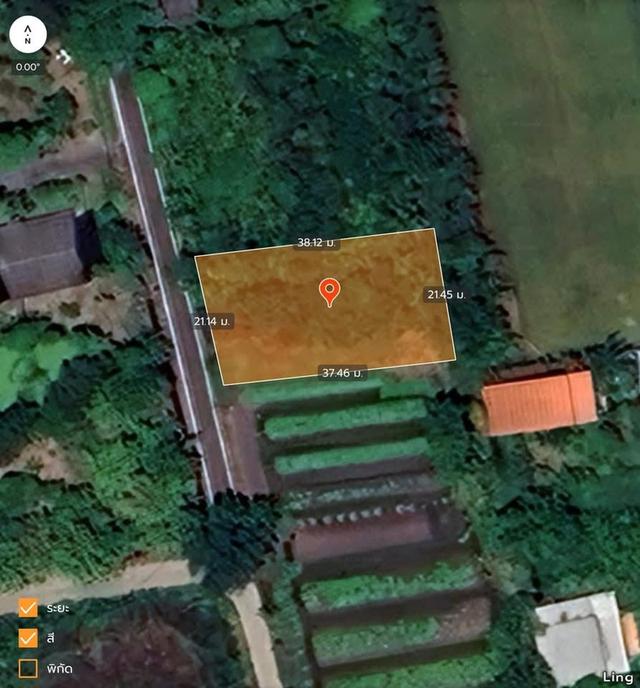Image resolution: width=640 pixels, height=688 pixels.
Task: Select the red location pin marker
Action: [x=329, y=291]
